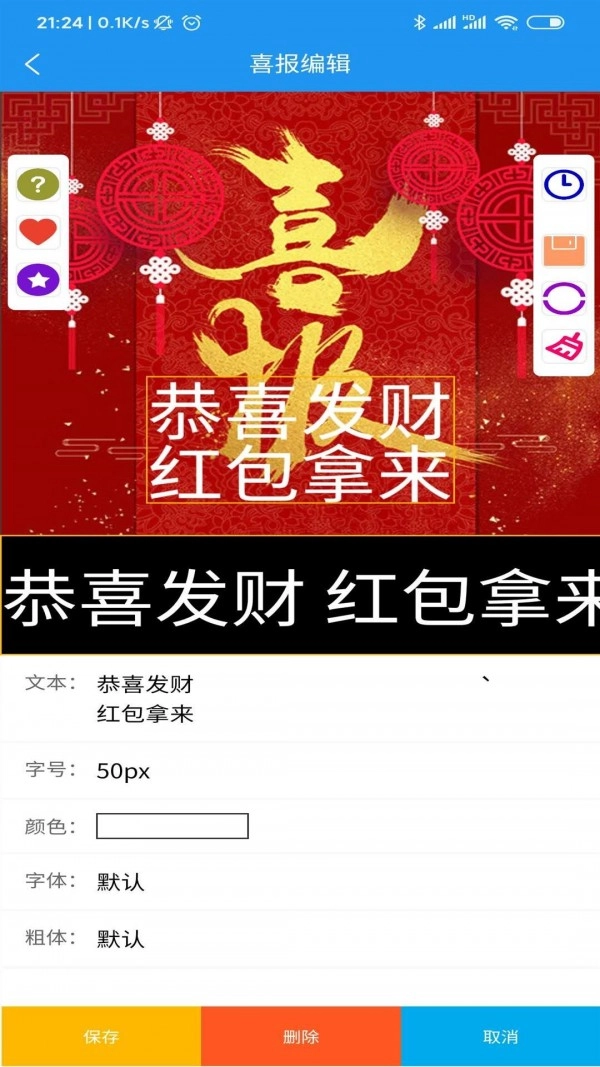
Task: Select the 恭喜发财 text box on poster
Action: pyautogui.click(x=300, y=440)
